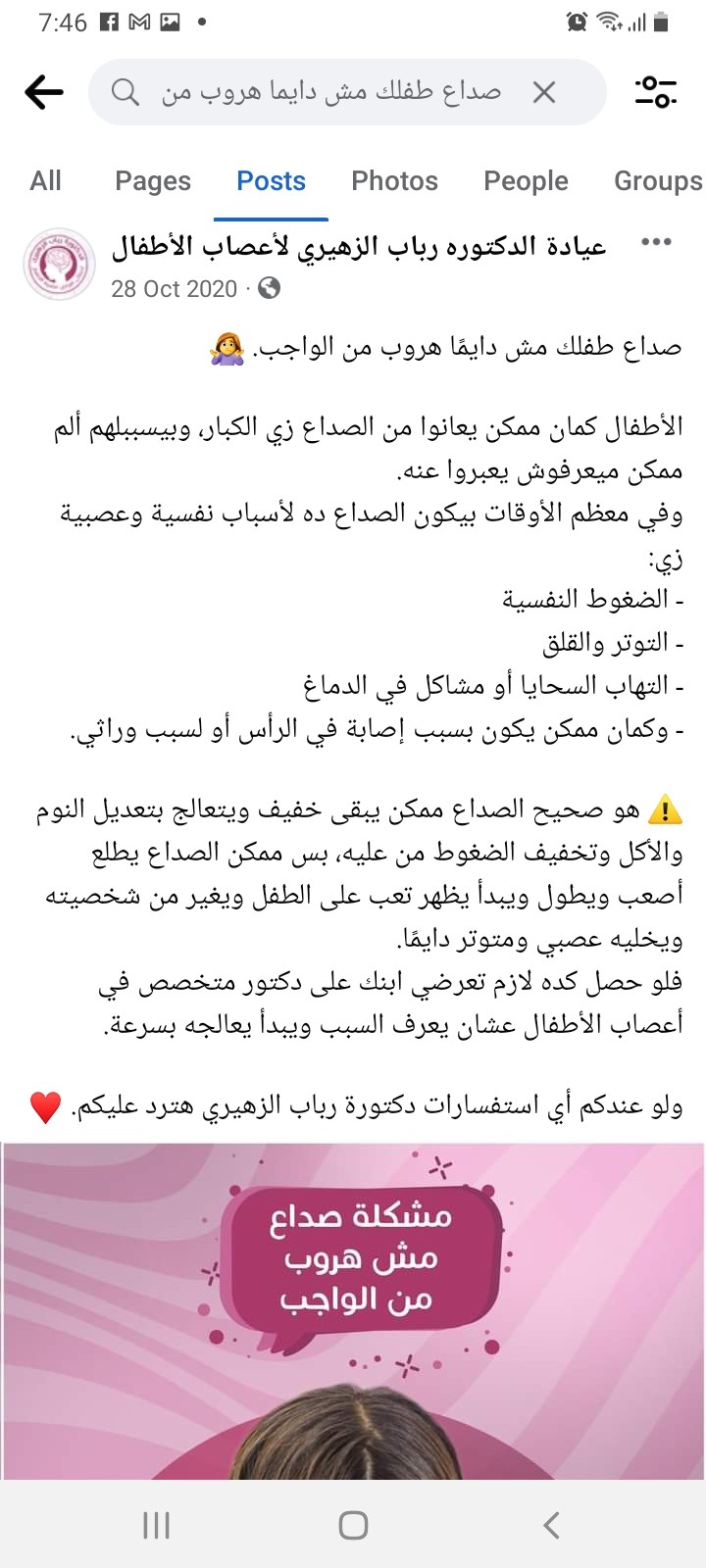Clear the search query text
The image size is (706, 1568).
tap(544, 92)
